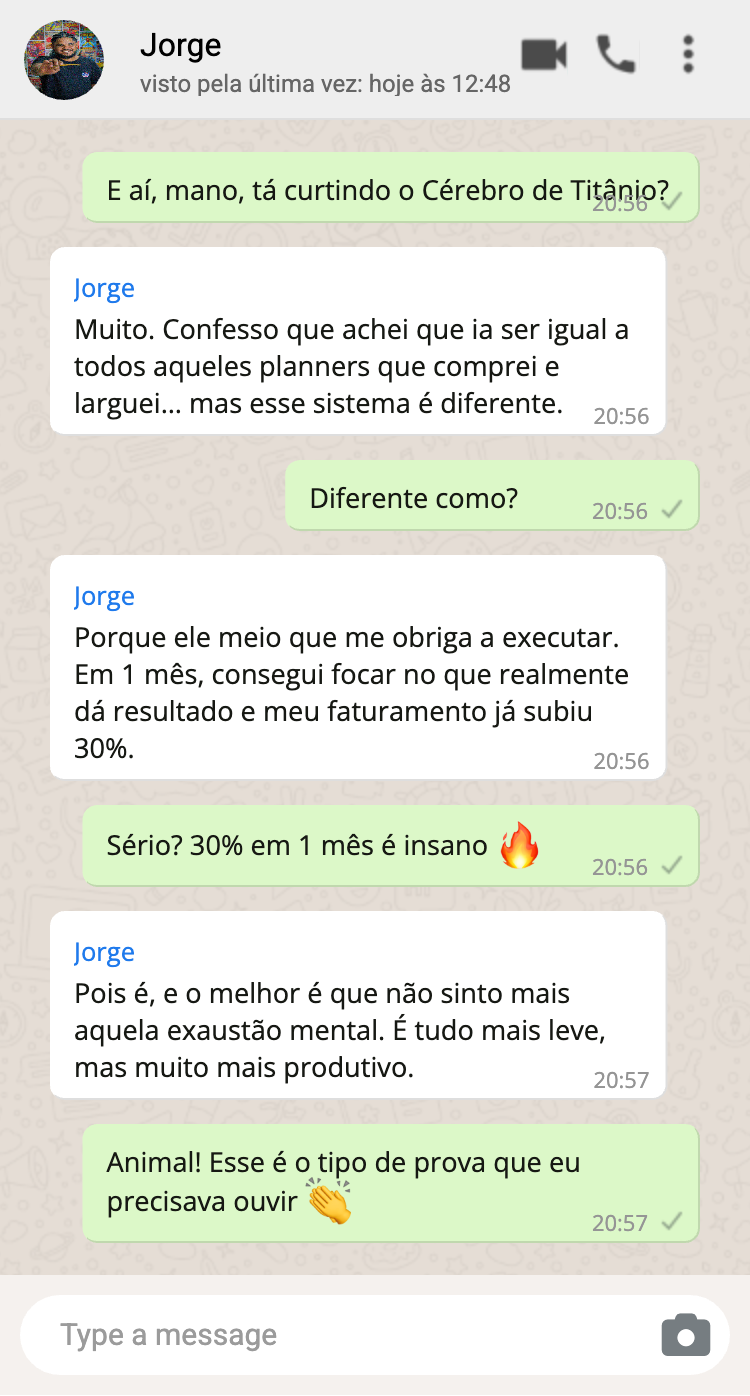Click Jorge's profile picture

click(63, 60)
